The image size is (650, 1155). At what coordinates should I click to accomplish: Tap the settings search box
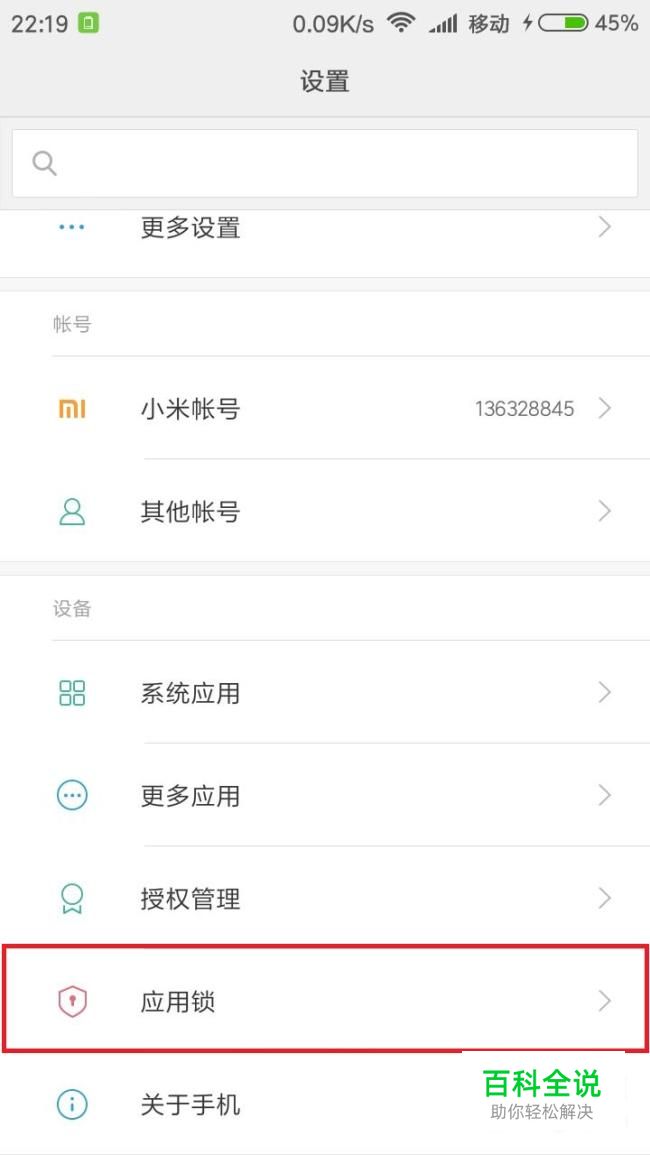325,163
